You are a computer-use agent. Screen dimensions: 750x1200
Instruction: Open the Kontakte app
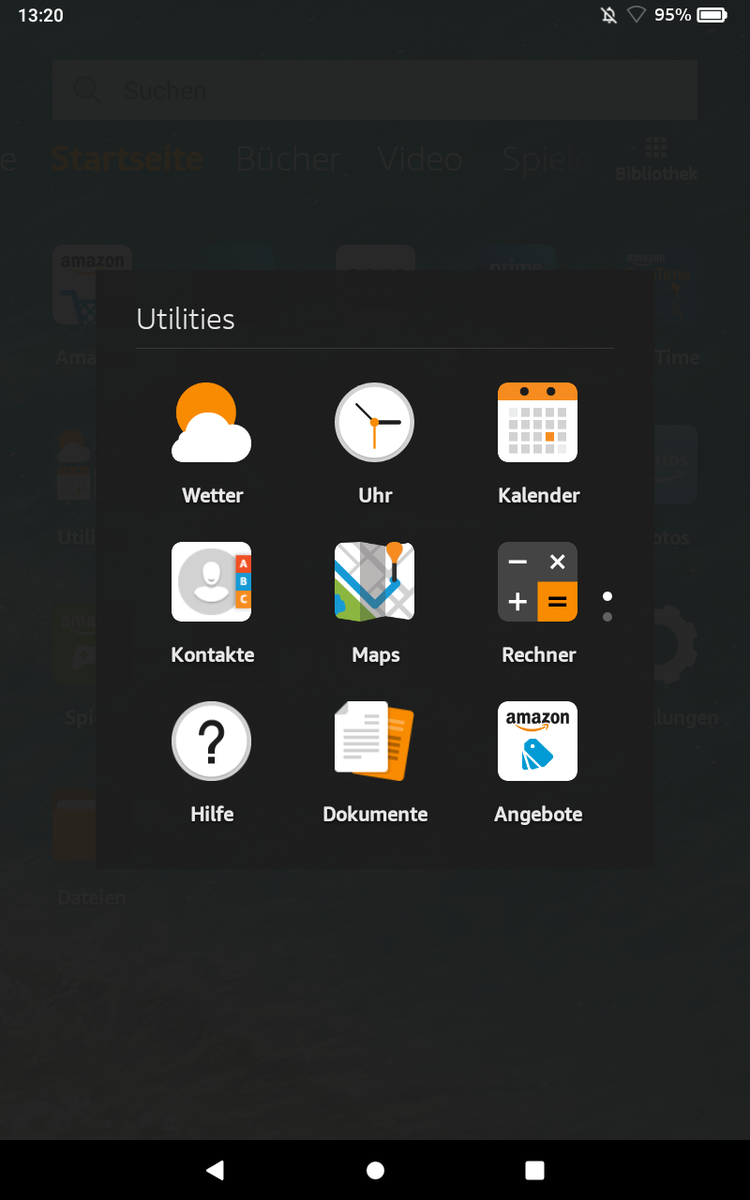(x=212, y=582)
